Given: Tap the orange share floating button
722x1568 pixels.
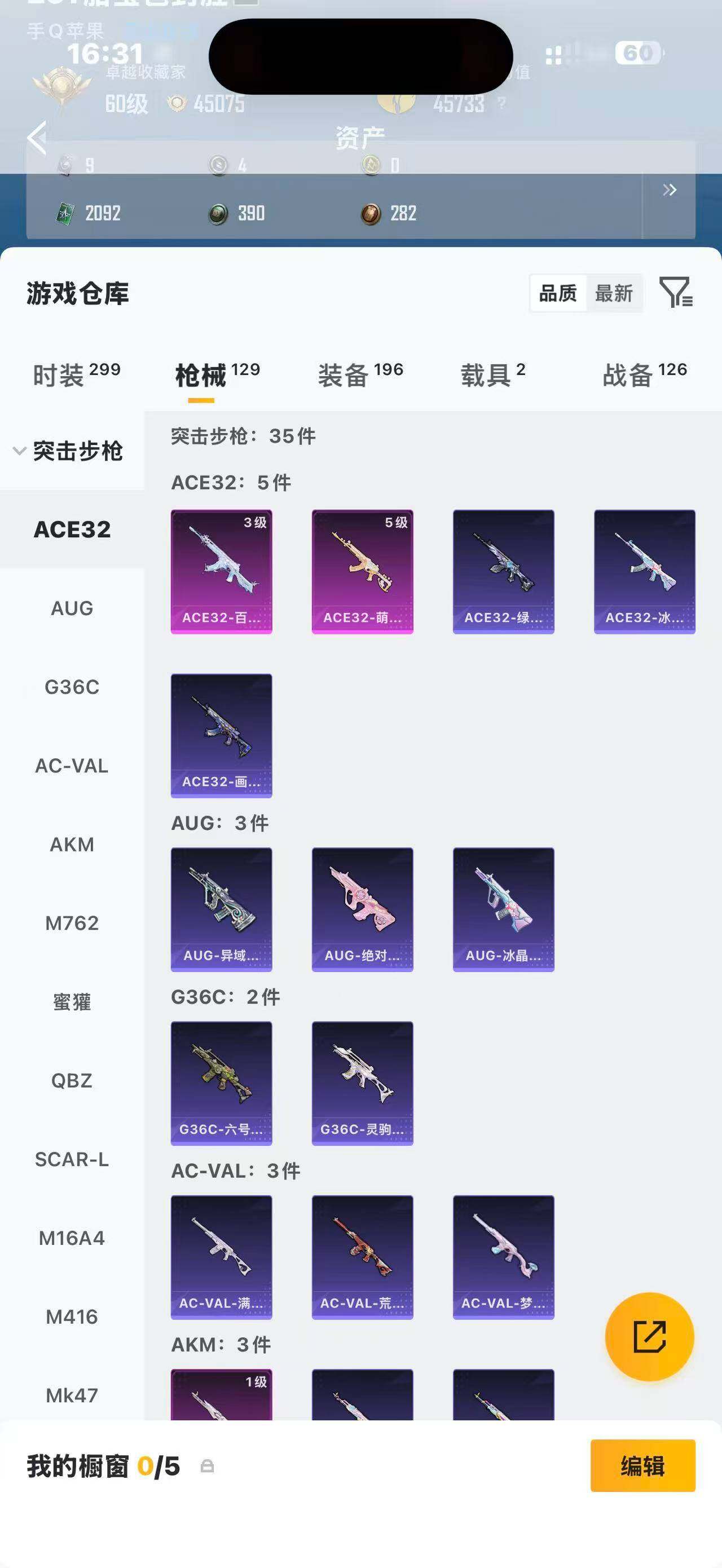Looking at the screenshot, I should point(650,1337).
